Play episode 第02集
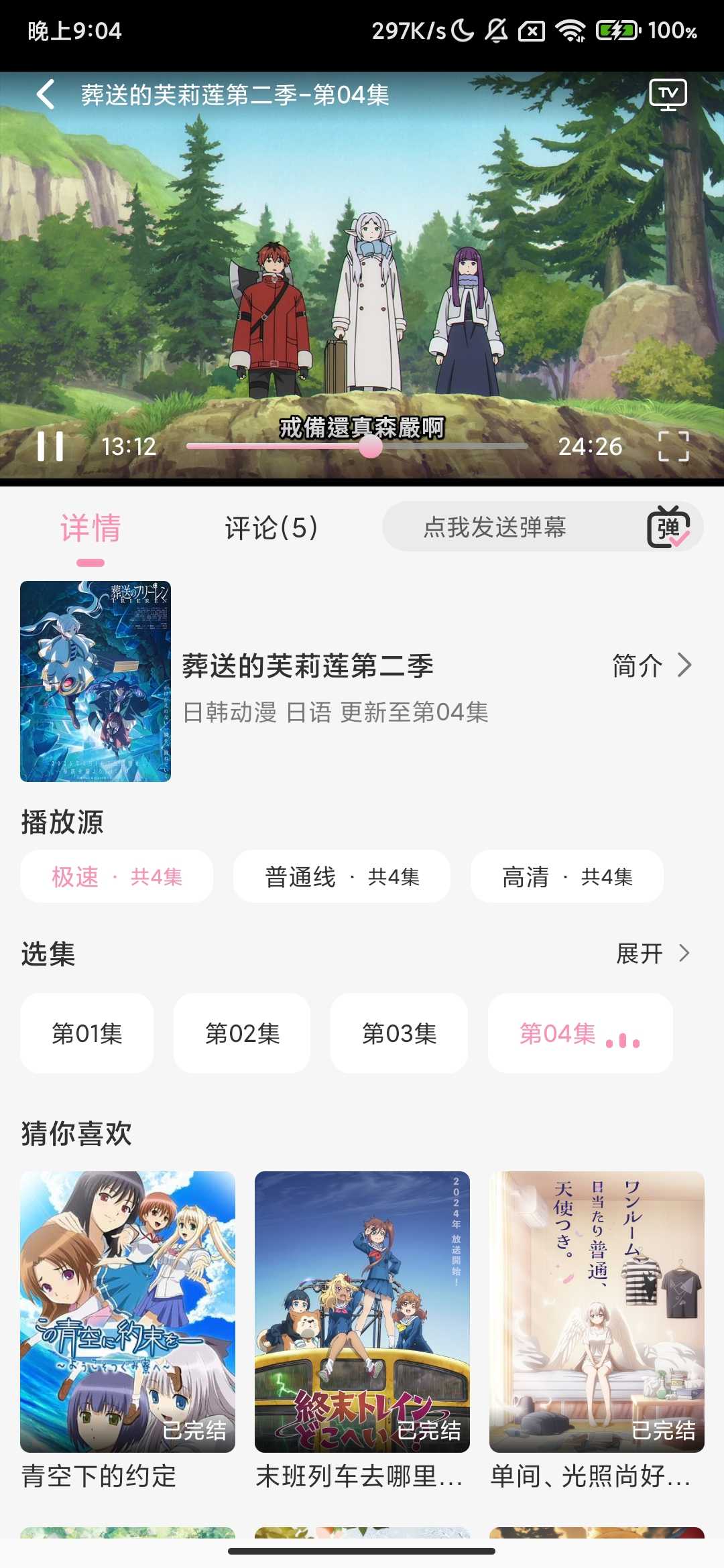This screenshot has width=724, height=1568. pyautogui.click(x=242, y=1033)
